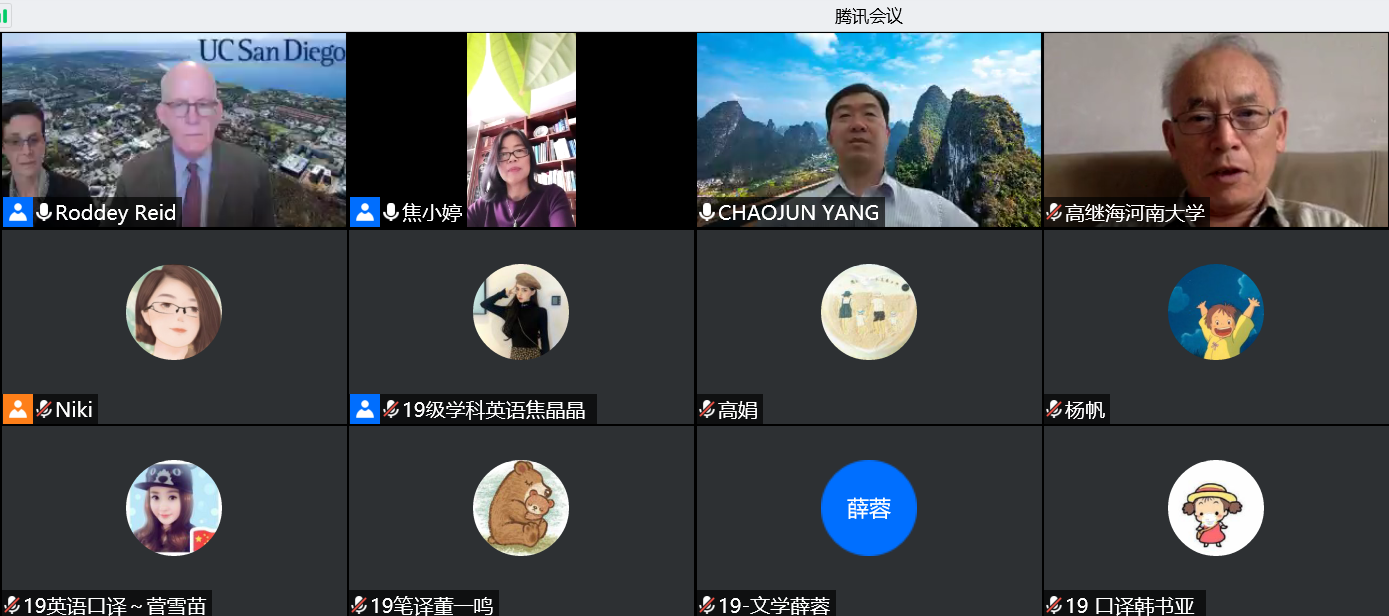Select 高继海河南大学's video tile
The image size is (1389, 616).
coord(1215,130)
